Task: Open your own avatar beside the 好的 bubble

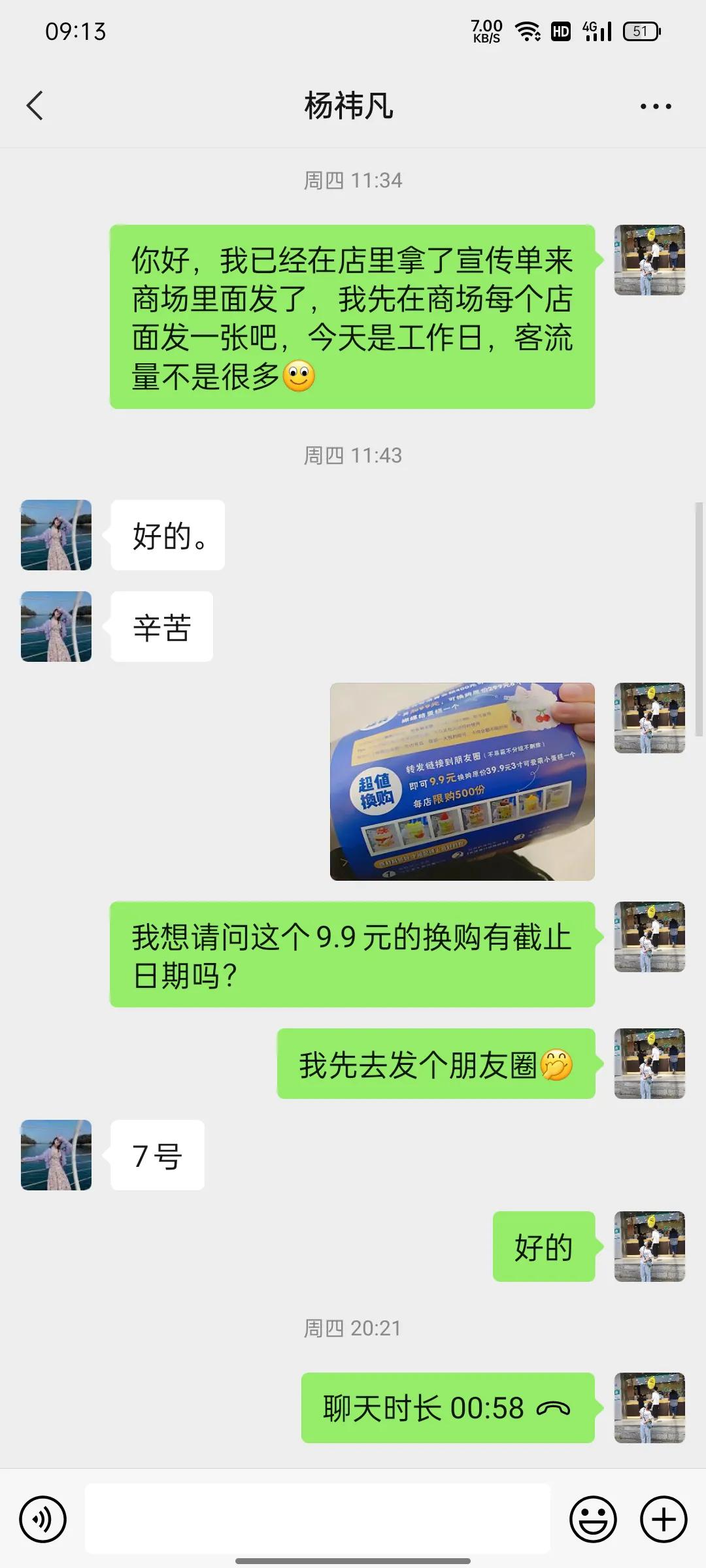Action: coord(649,1245)
